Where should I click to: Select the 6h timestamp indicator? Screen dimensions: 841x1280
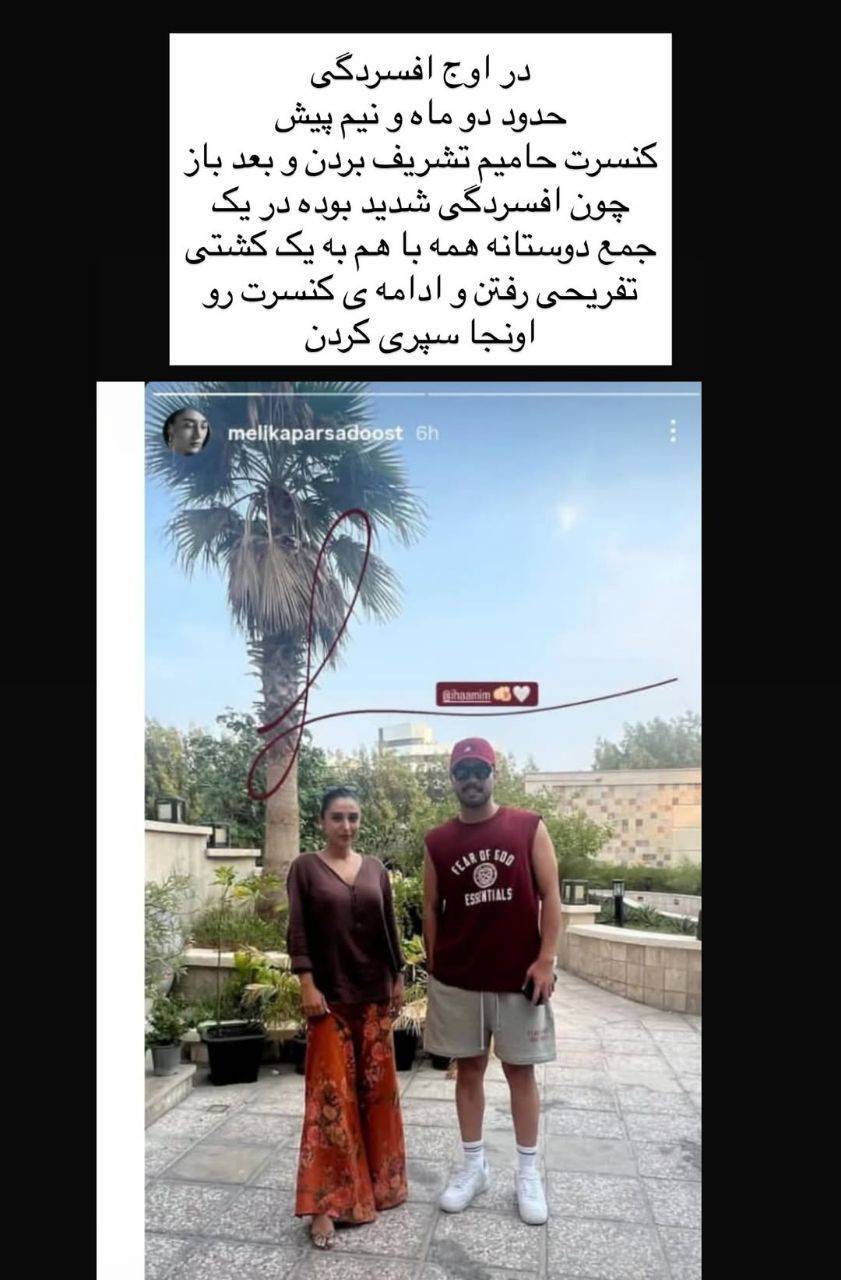click(425, 432)
